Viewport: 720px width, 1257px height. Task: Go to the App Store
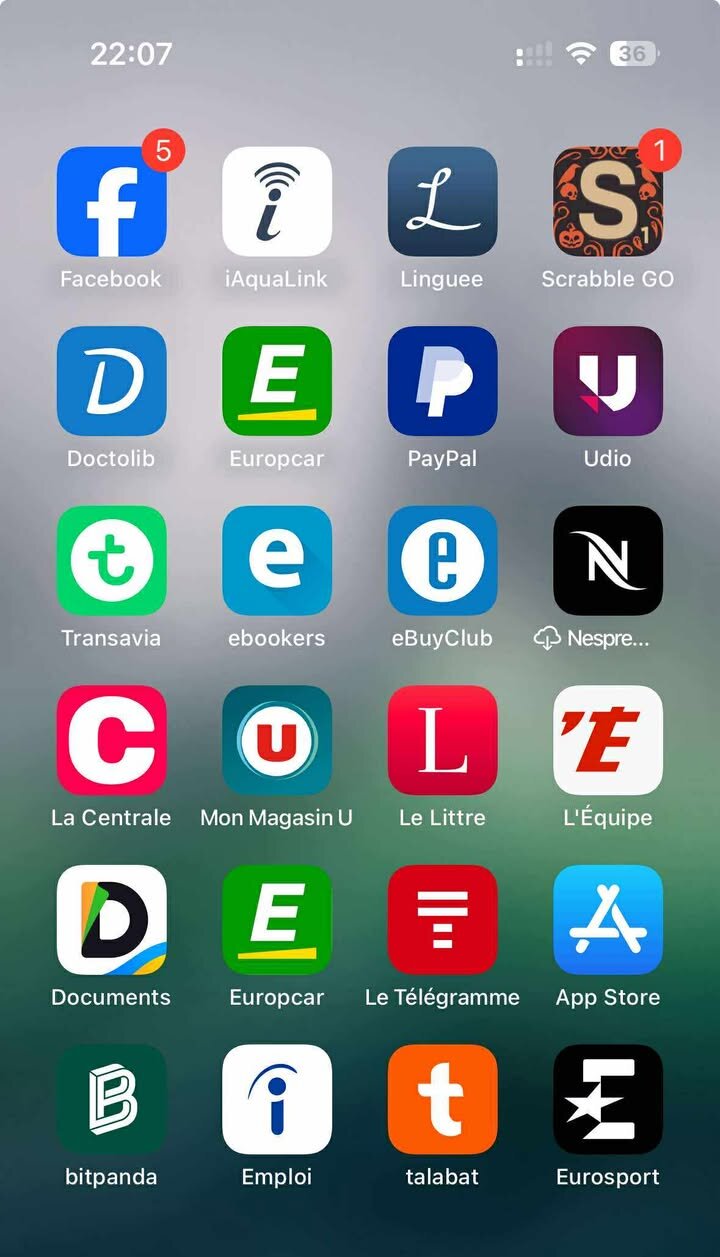[608, 920]
